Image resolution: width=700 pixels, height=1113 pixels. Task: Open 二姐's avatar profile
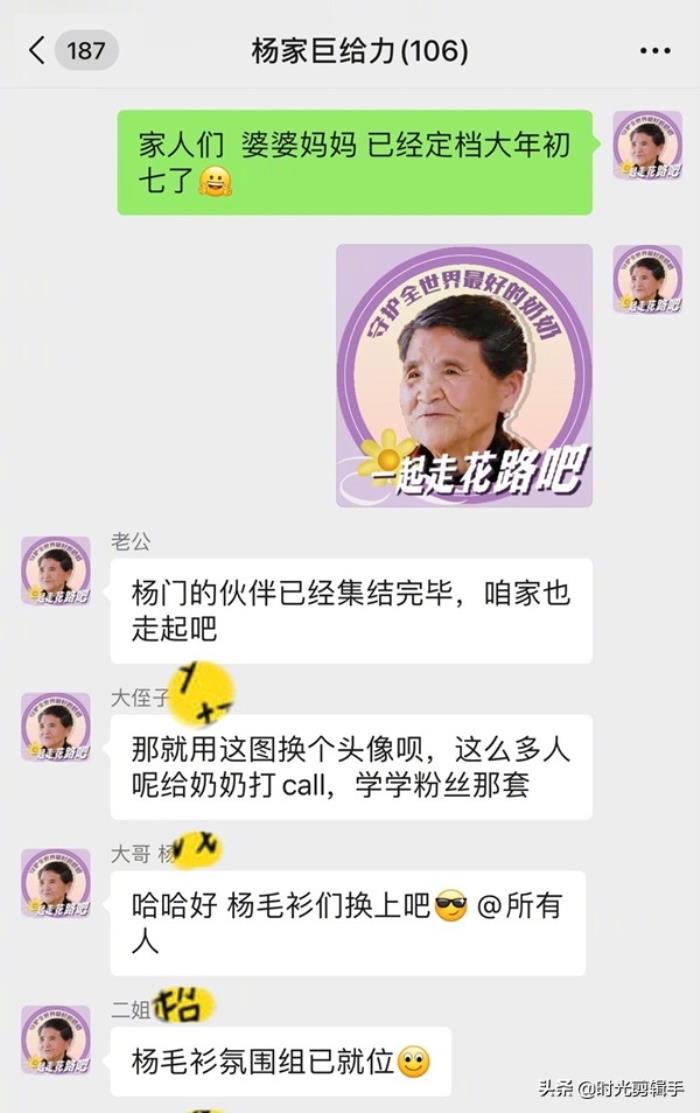pos(56,1039)
